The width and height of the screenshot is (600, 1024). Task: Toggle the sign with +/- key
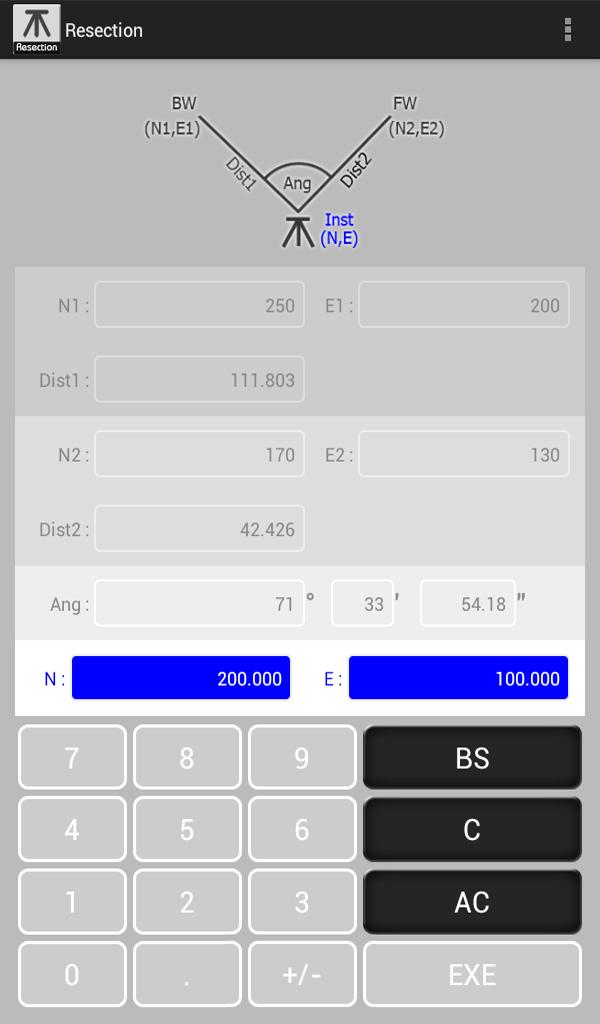(x=302, y=974)
